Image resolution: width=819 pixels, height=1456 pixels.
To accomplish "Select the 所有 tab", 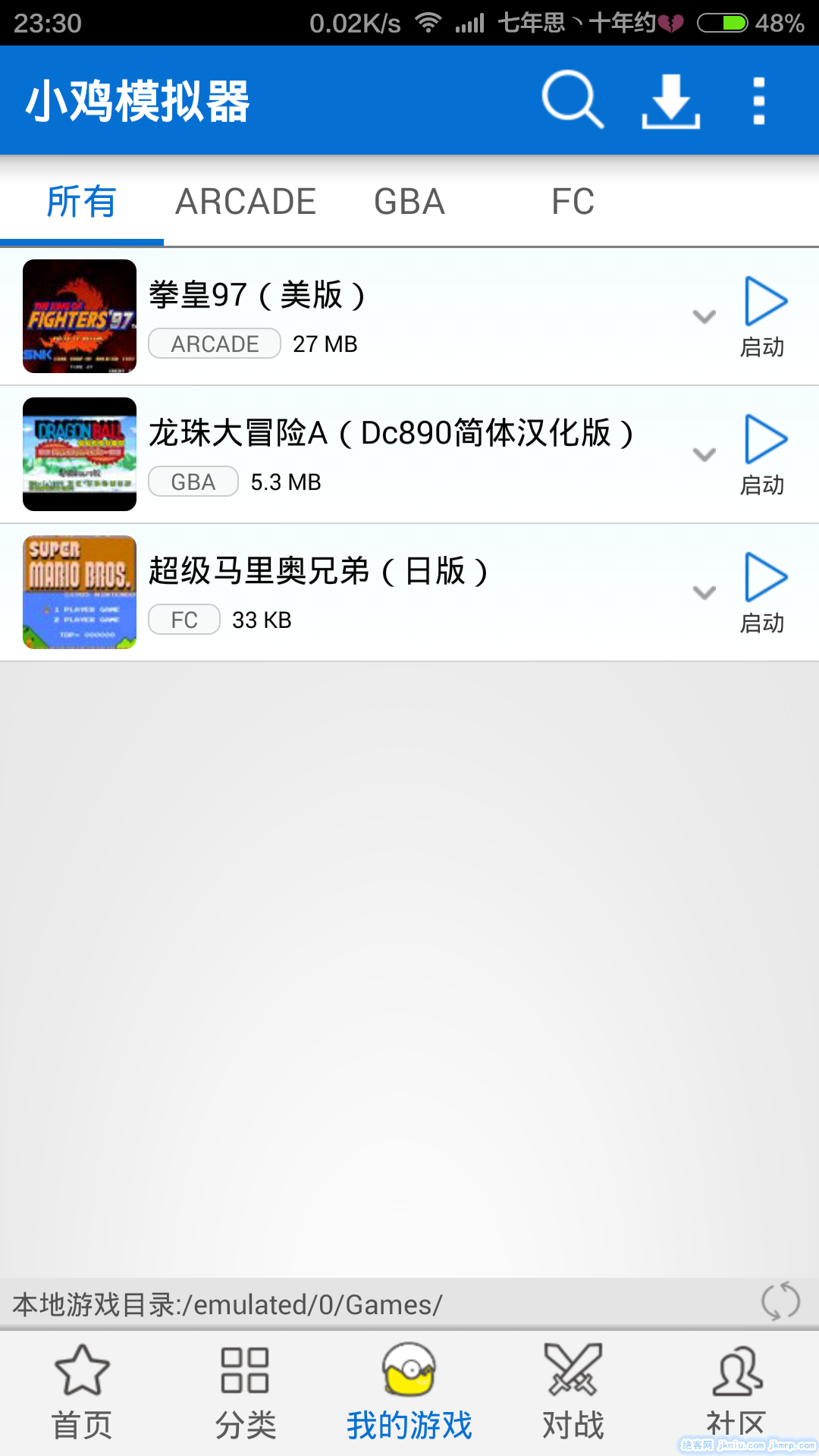I will point(82,202).
